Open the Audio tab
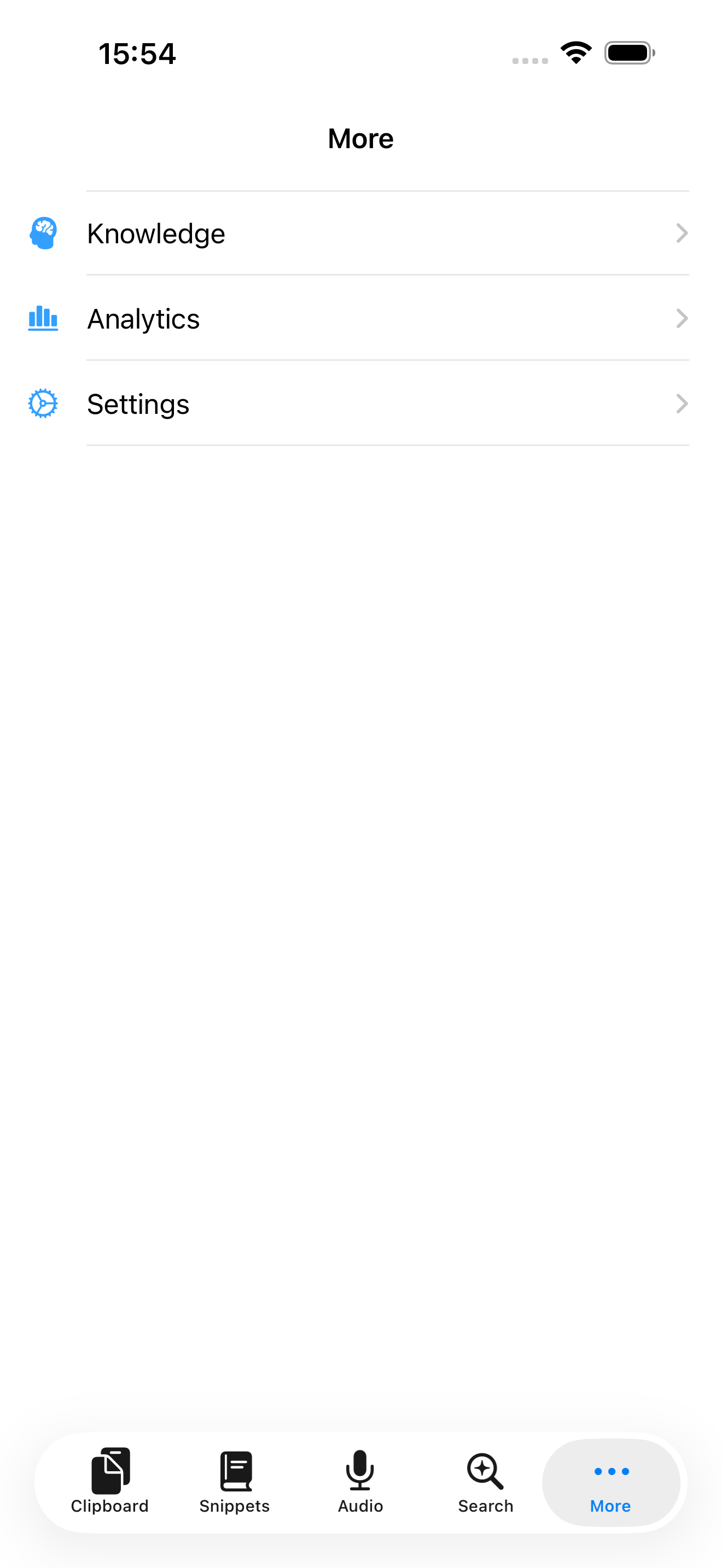This screenshot has height=1568, width=722. [360, 1481]
